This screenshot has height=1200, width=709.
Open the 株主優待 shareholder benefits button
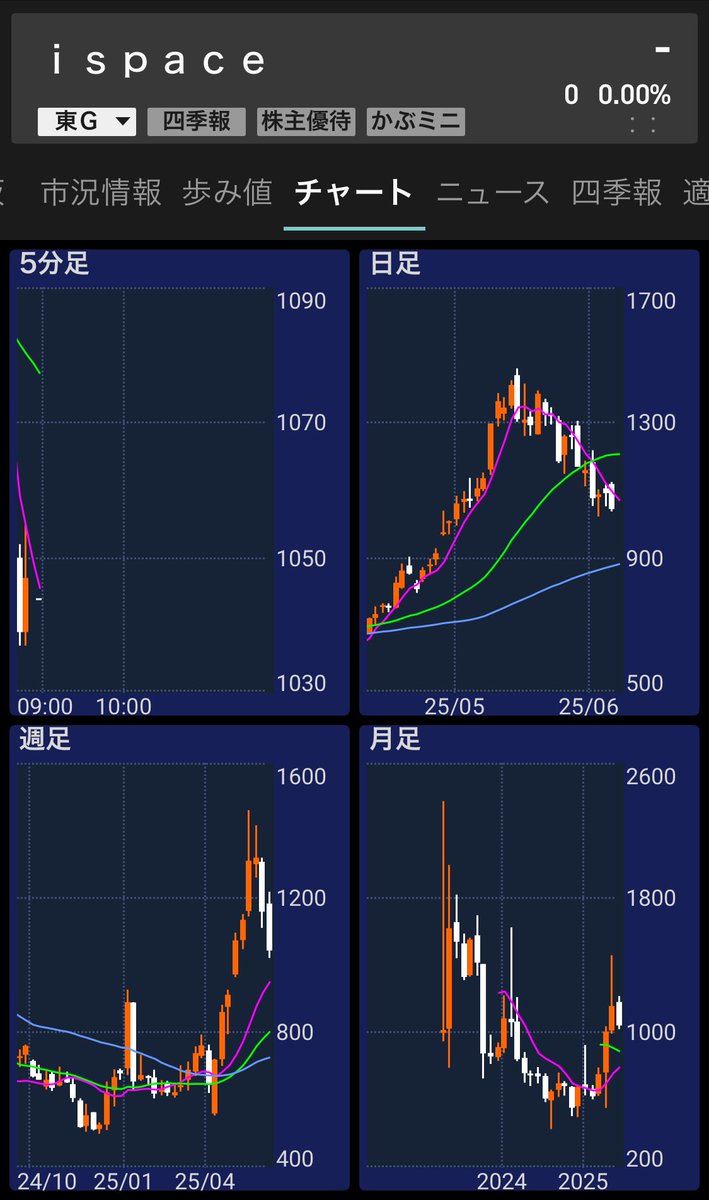pyautogui.click(x=307, y=122)
